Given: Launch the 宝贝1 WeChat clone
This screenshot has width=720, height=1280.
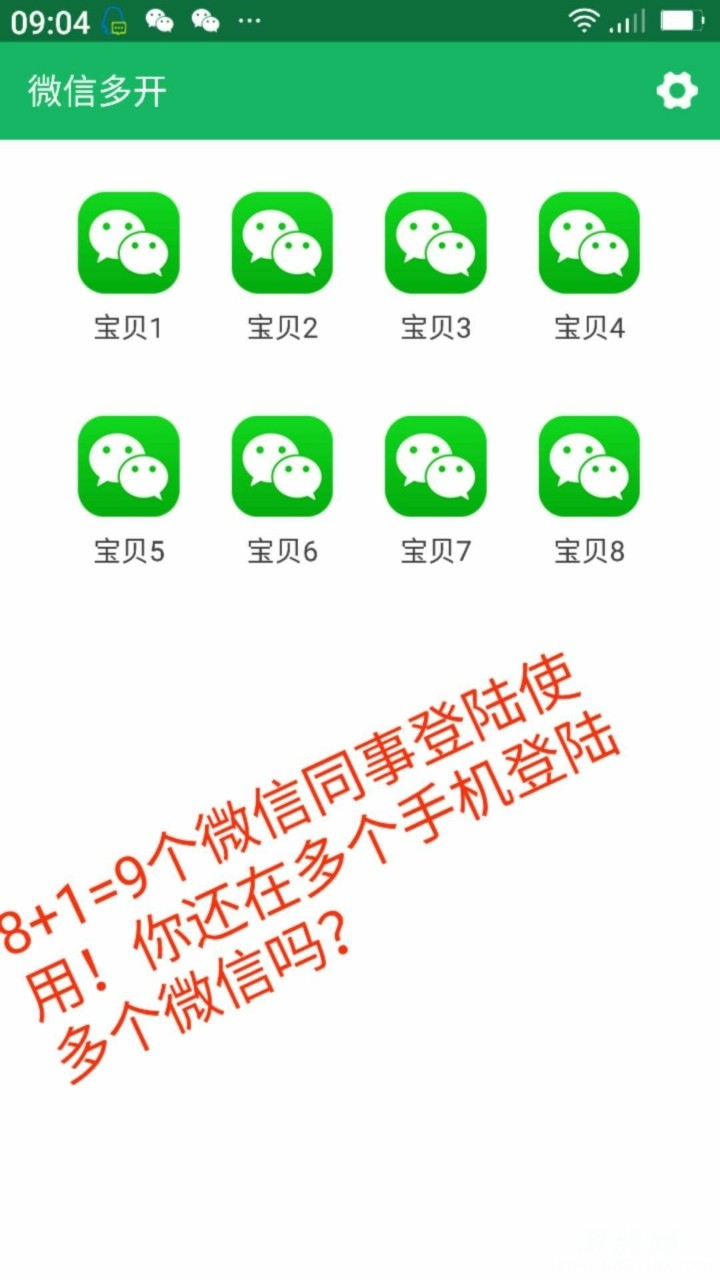Looking at the screenshot, I should 128,243.
